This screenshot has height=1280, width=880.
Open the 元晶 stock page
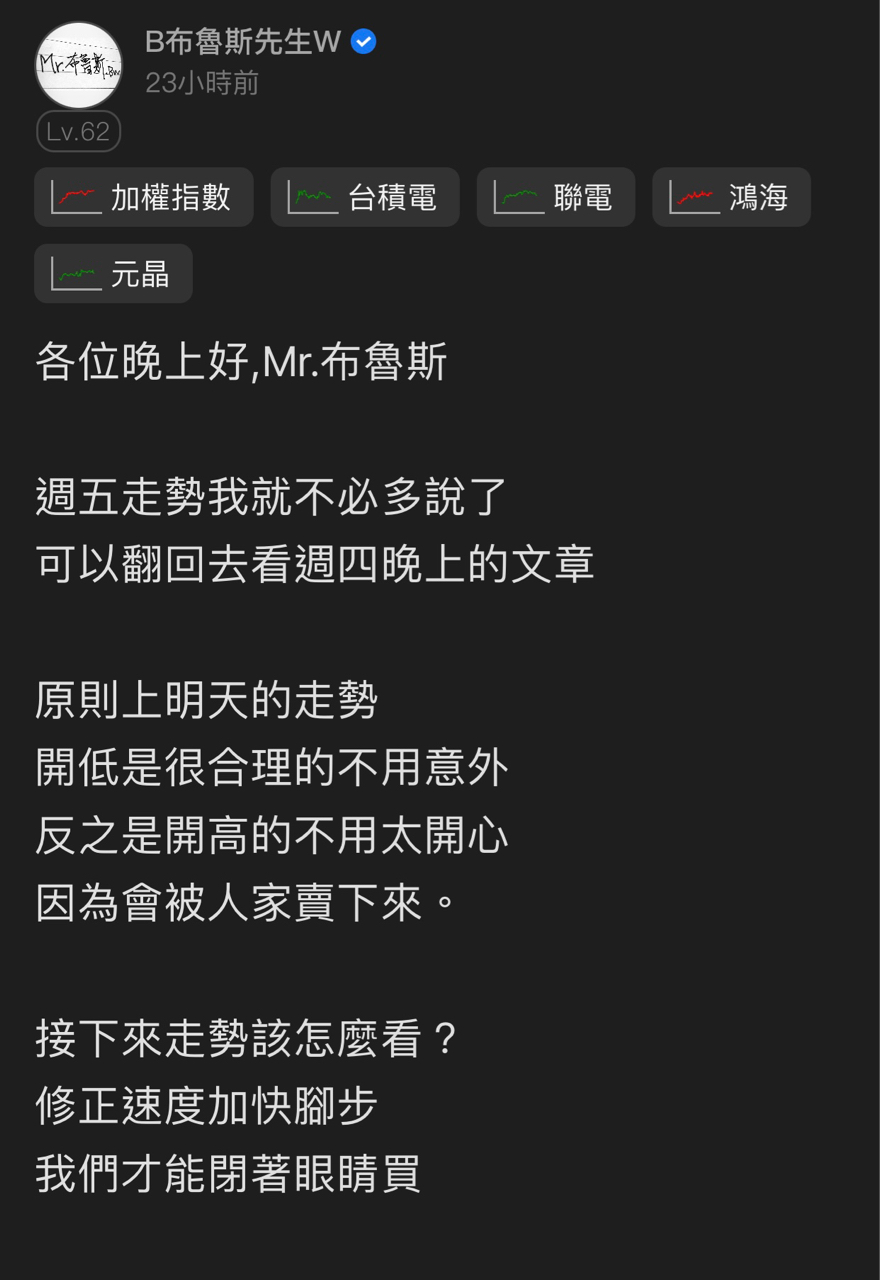[x=113, y=273]
